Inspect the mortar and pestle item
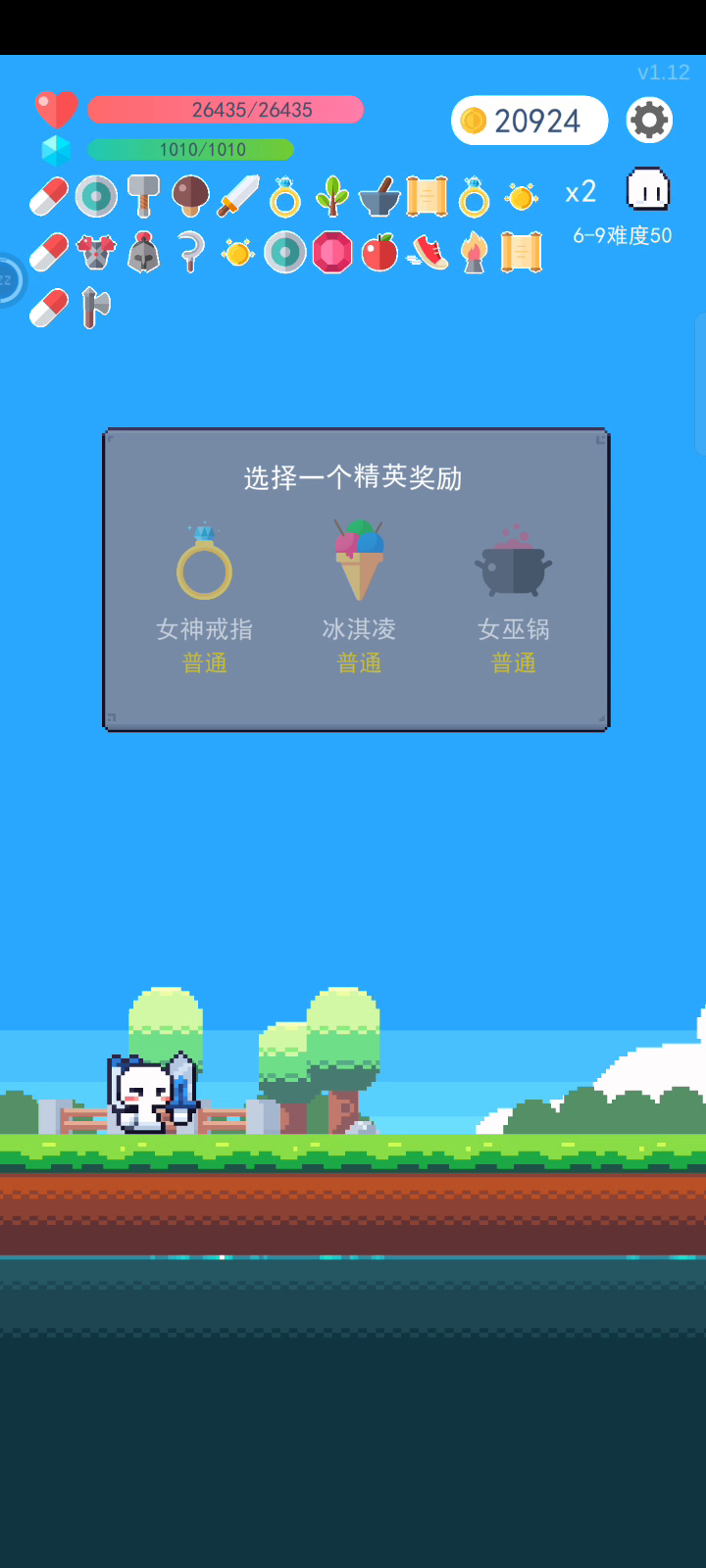Image resolution: width=706 pixels, height=1568 pixels. [378, 196]
